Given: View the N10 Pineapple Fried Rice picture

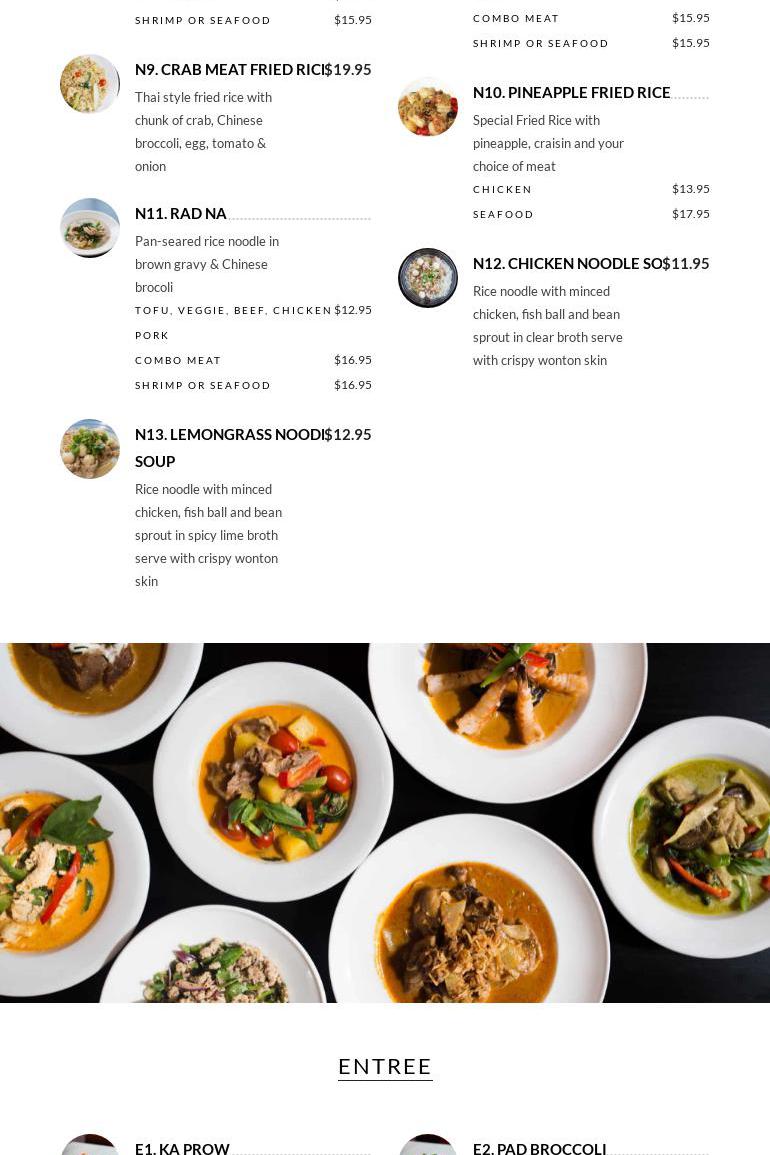Looking at the screenshot, I should coord(428,107).
